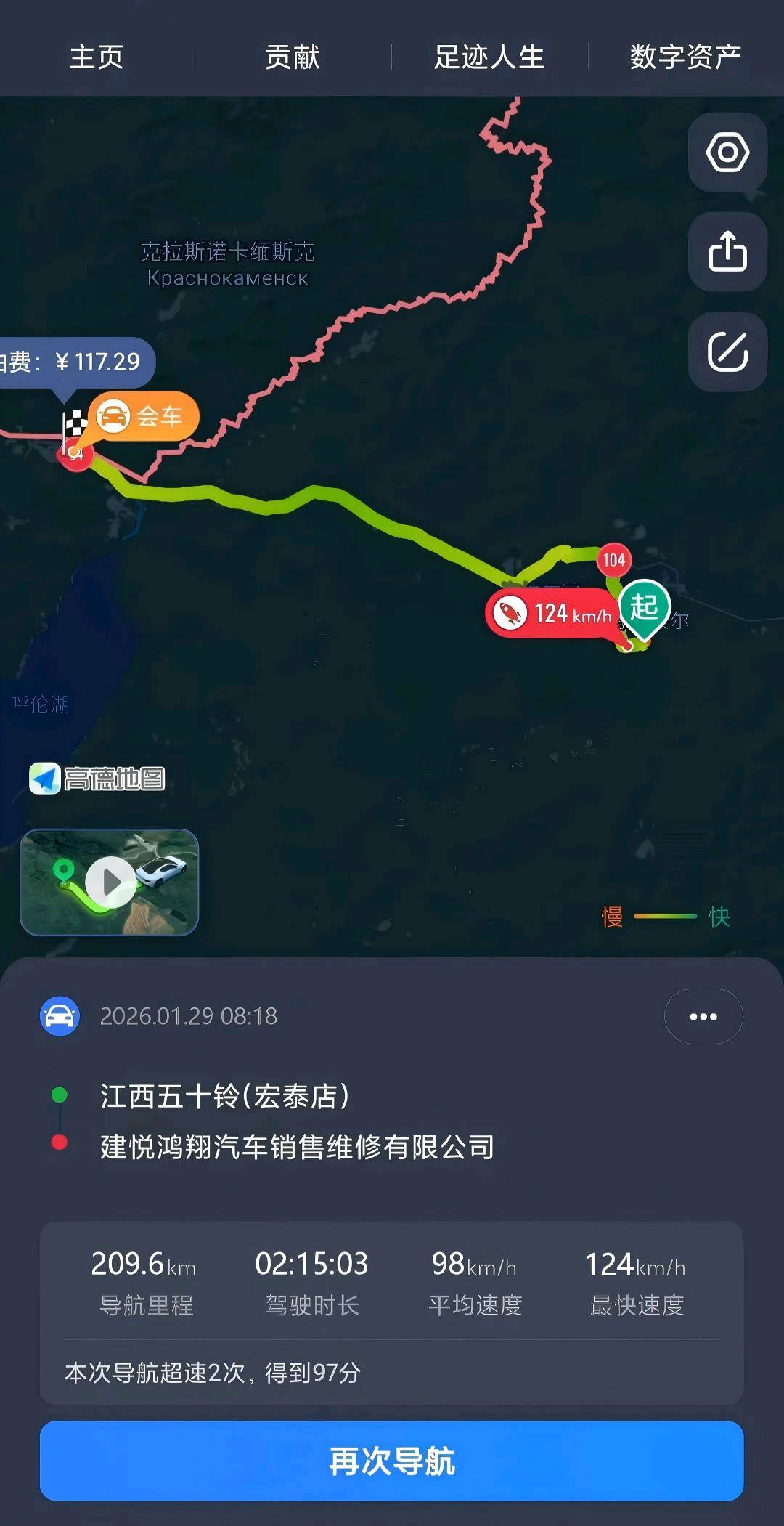Play the route replay video
Viewport: 784px width, 1526px height.
point(110,882)
